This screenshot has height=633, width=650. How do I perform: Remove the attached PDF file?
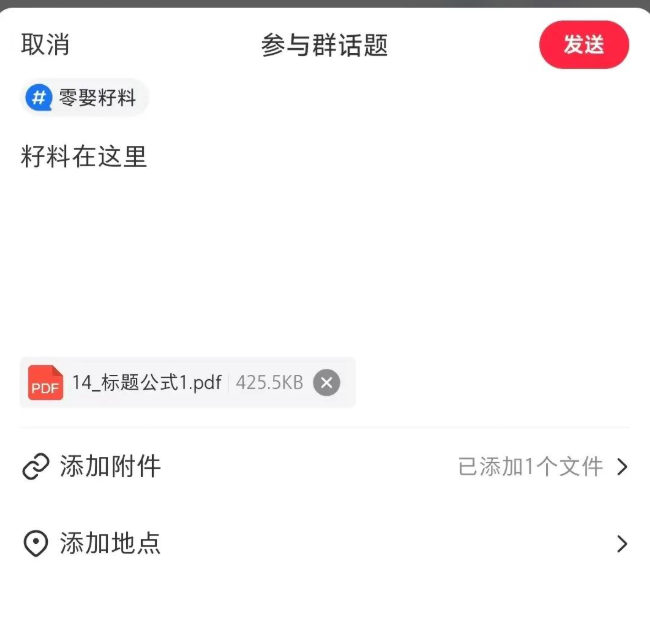[x=326, y=382]
